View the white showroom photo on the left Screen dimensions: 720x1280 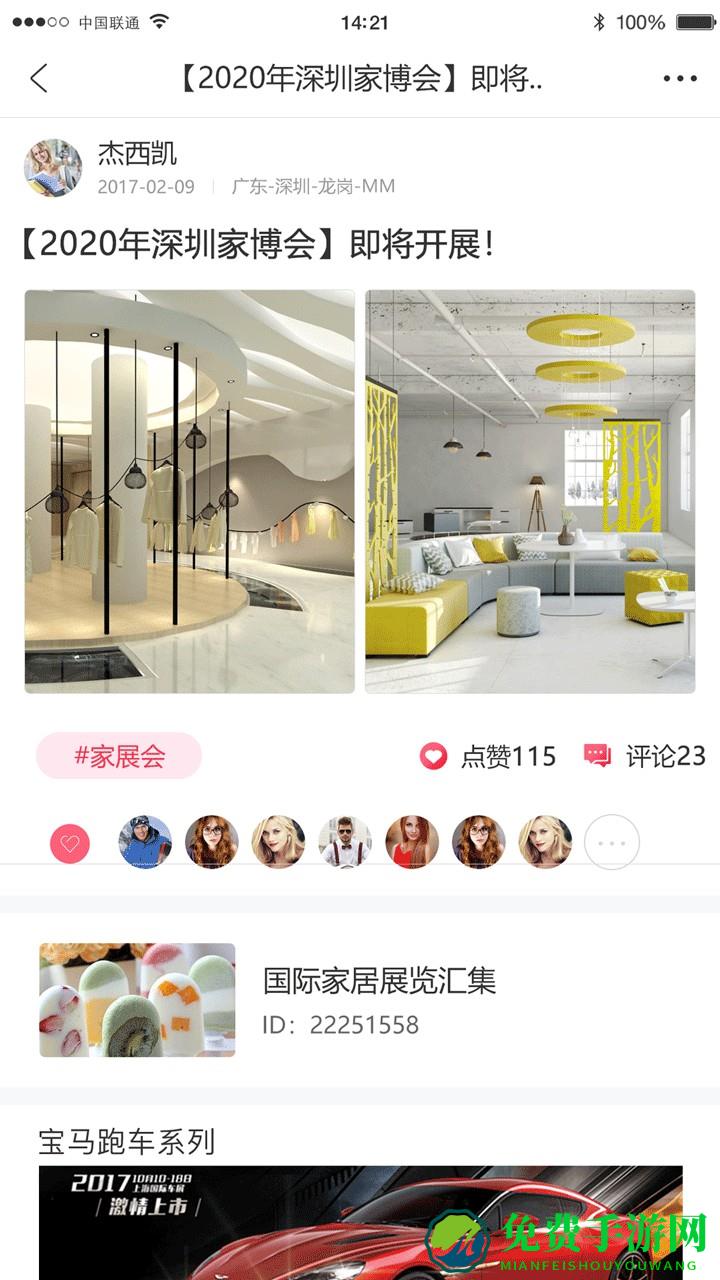(189, 487)
